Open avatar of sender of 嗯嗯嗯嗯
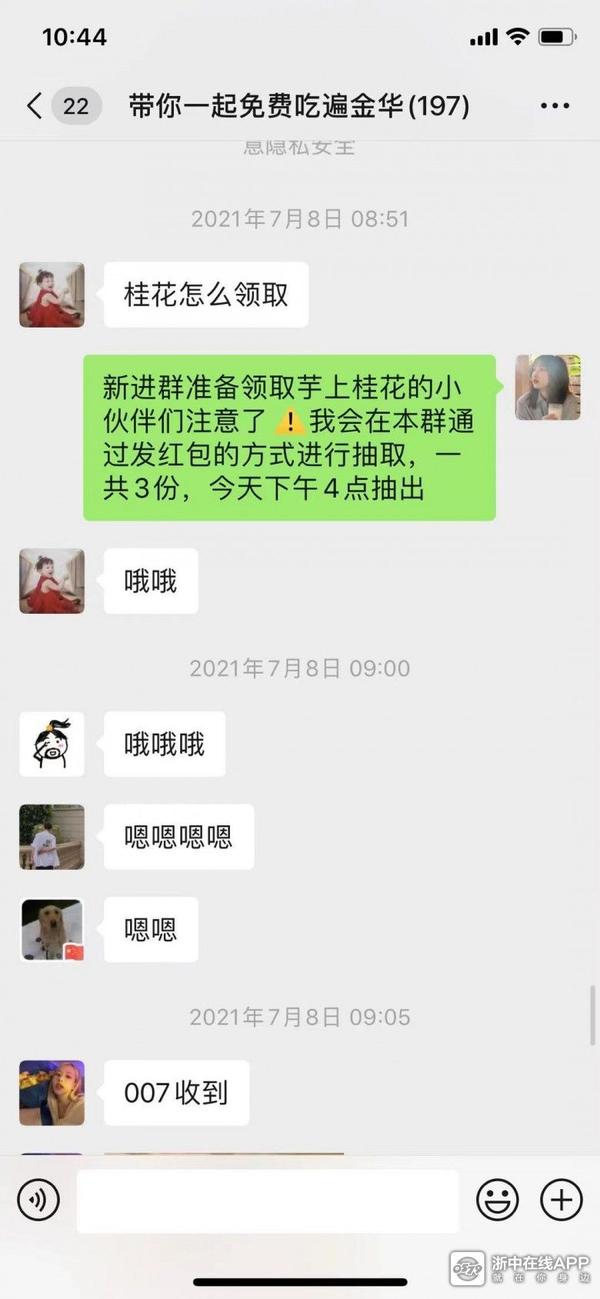 (x=52, y=836)
